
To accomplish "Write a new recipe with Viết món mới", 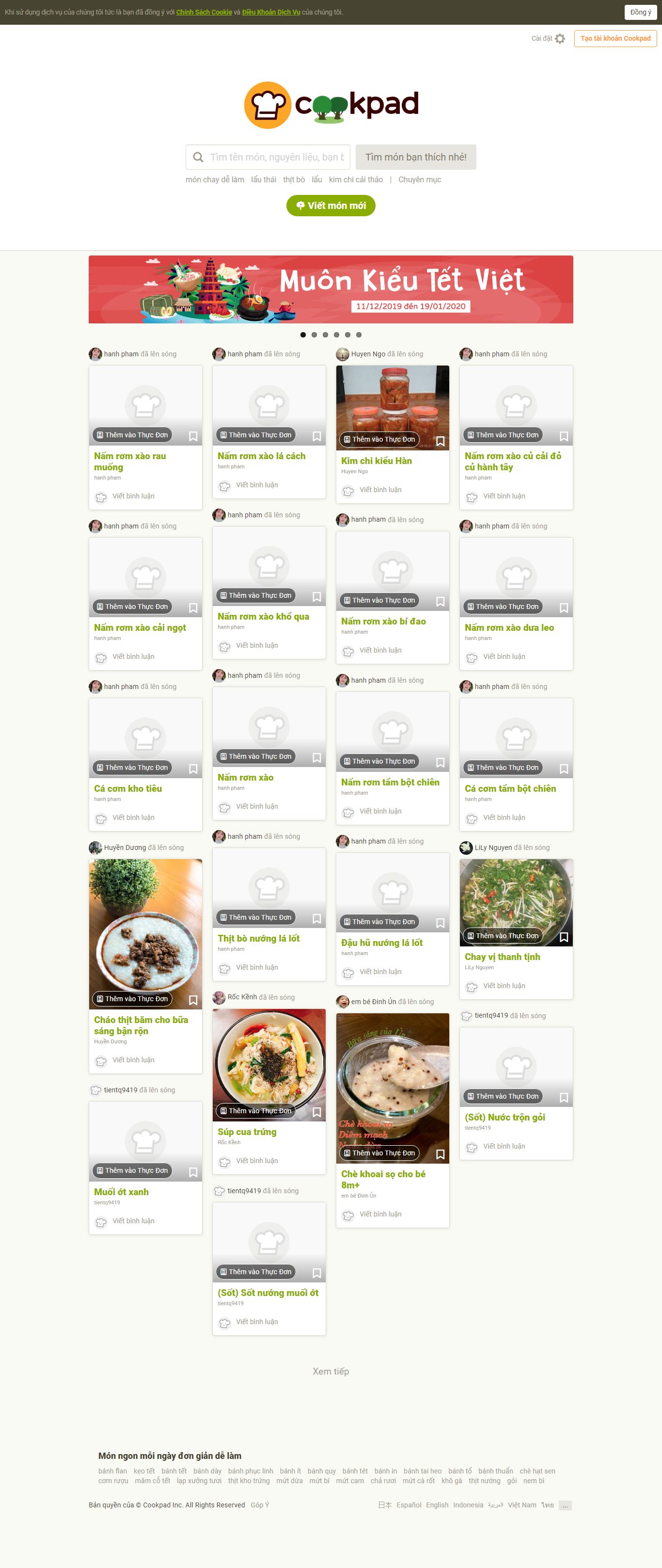I will (331, 206).
